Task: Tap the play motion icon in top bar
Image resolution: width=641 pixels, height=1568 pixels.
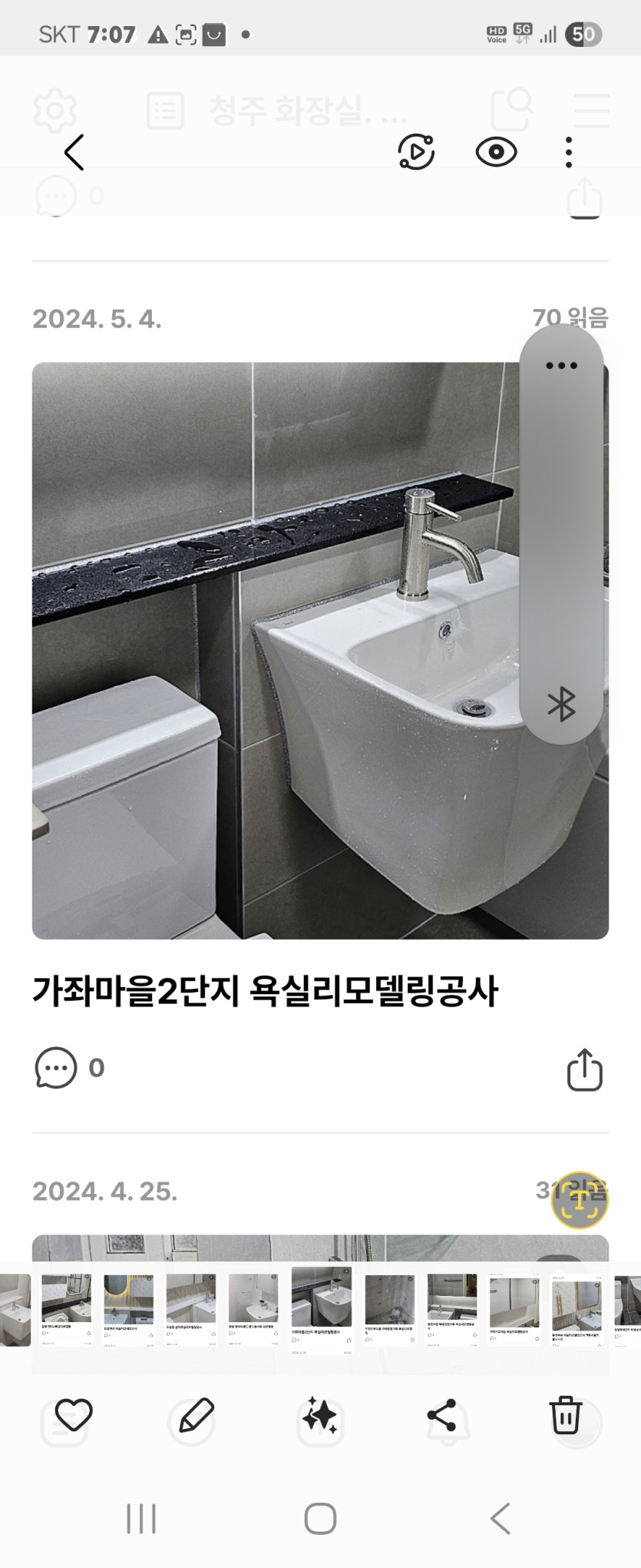Action: tap(416, 152)
